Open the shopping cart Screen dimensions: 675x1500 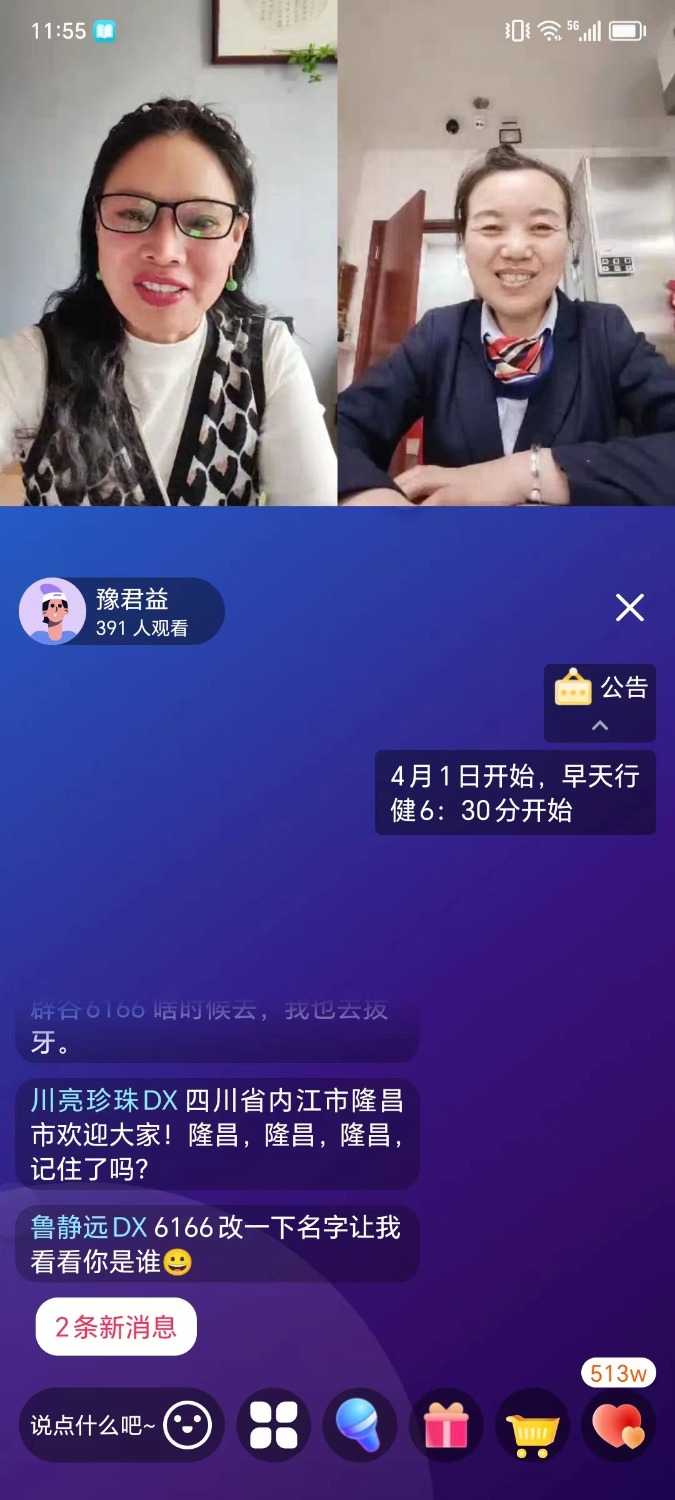[x=532, y=1426]
